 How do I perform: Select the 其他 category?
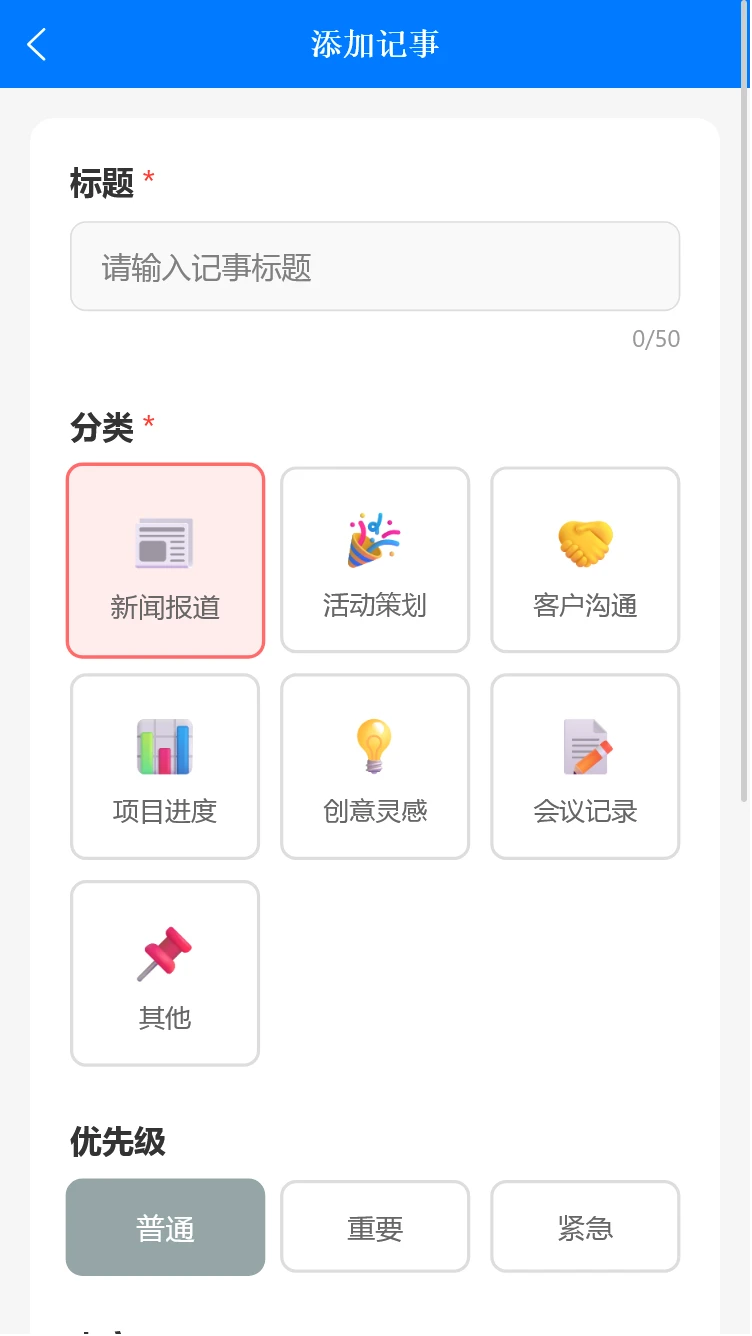tap(165, 973)
